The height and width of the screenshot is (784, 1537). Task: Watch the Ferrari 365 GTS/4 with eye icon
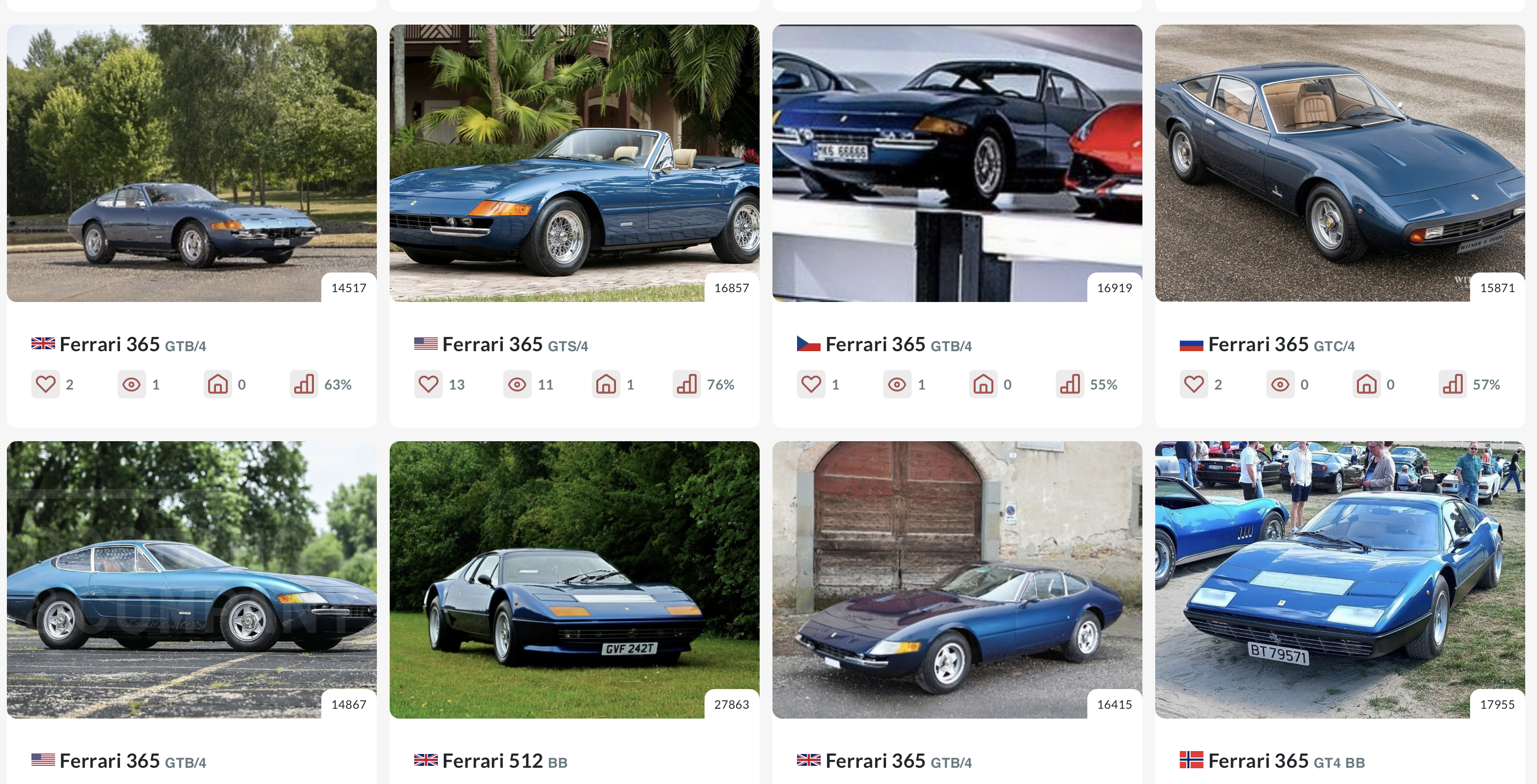pos(517,384)
